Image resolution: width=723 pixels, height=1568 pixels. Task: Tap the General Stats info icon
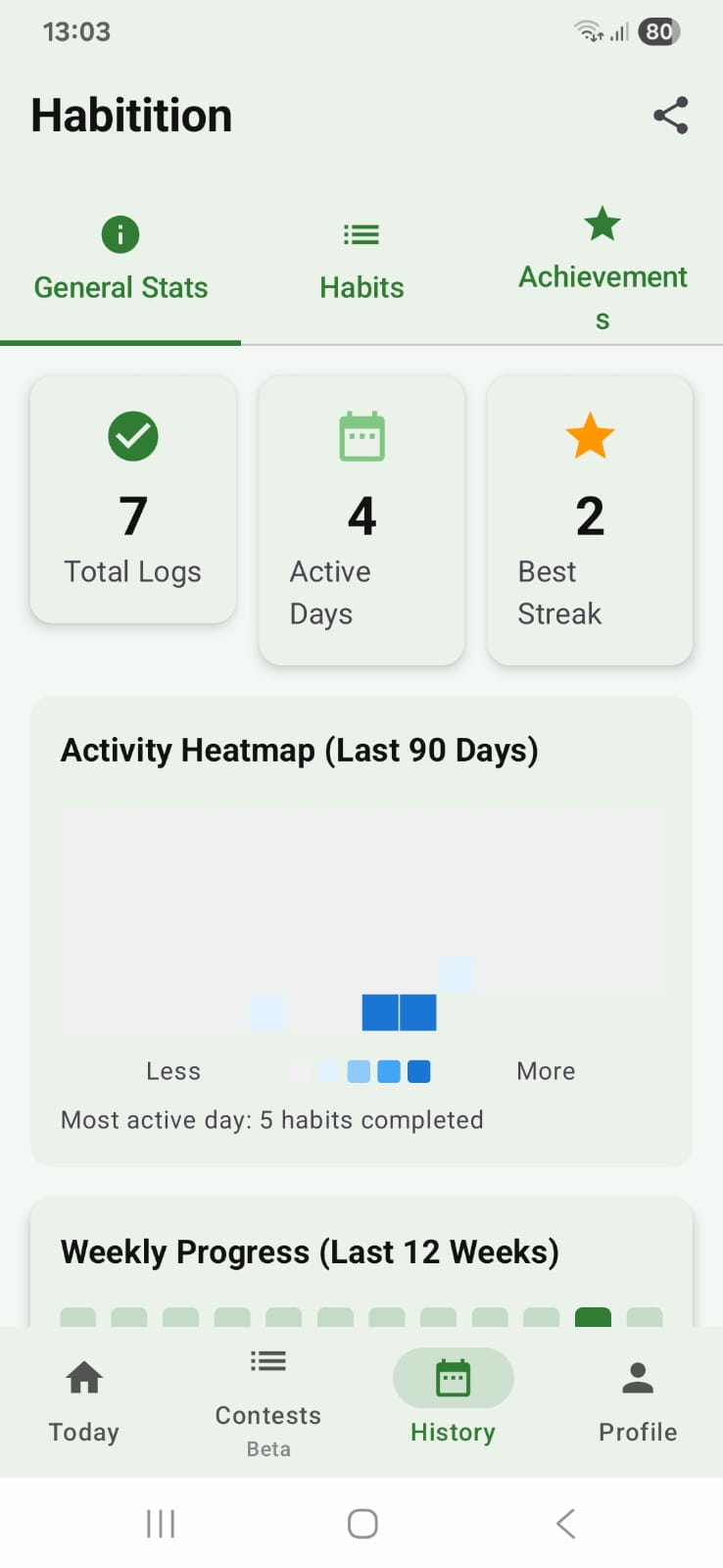(120, 234)
